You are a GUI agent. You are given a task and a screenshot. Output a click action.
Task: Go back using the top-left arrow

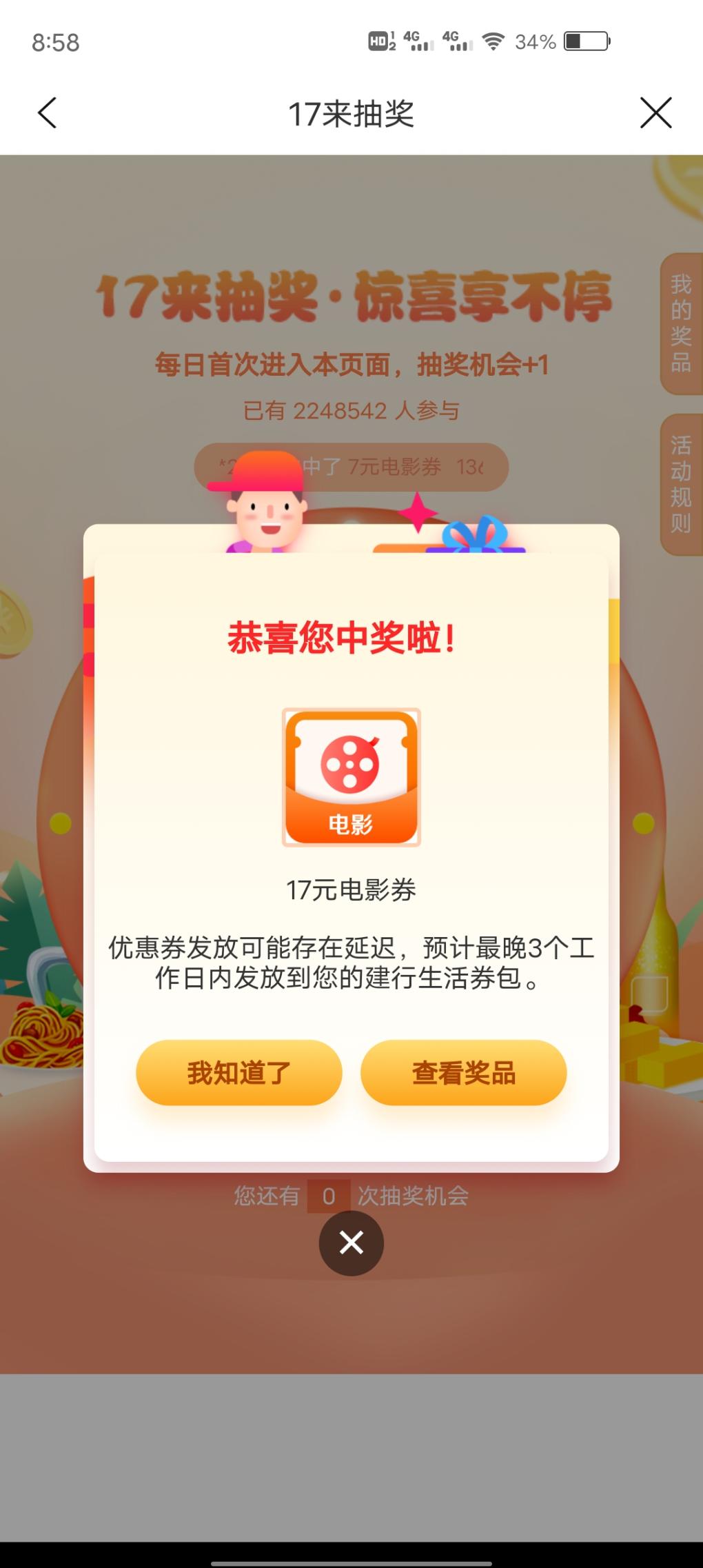coord(47,113)
